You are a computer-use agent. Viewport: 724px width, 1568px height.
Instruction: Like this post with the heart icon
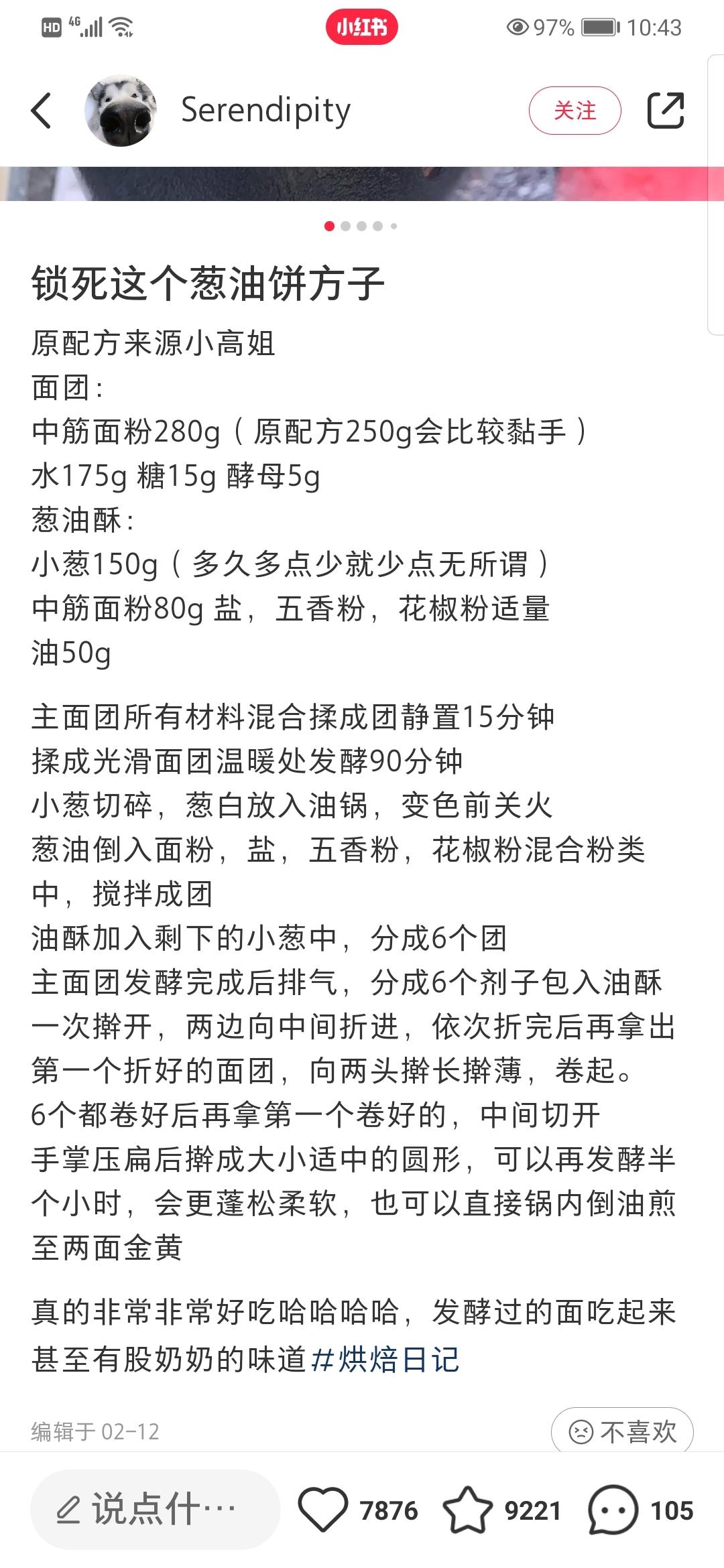pos(323,1510)
